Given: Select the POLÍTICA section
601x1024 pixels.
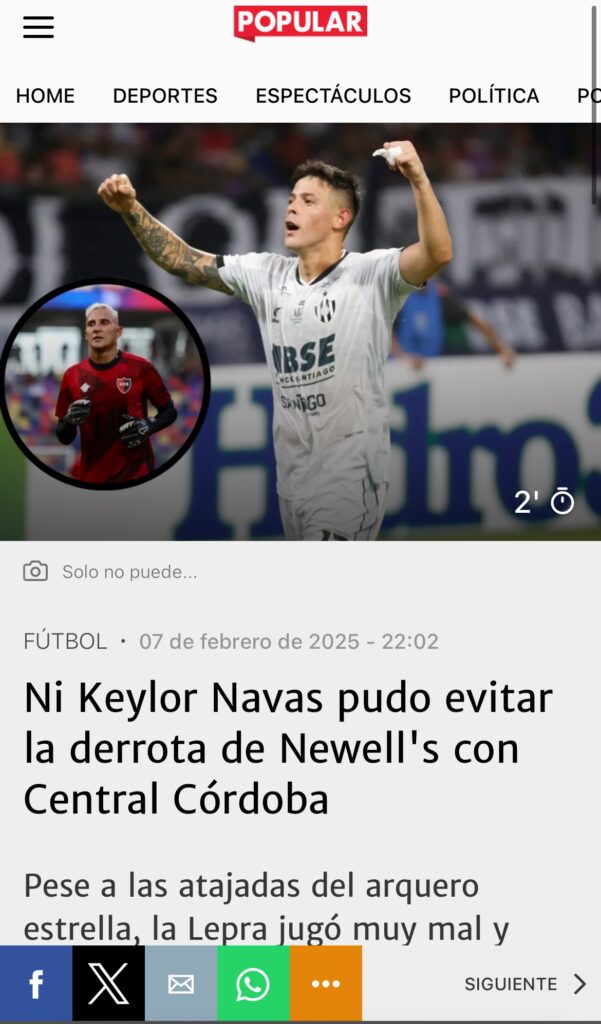Looking at the screenshot, I should [494, 96].
